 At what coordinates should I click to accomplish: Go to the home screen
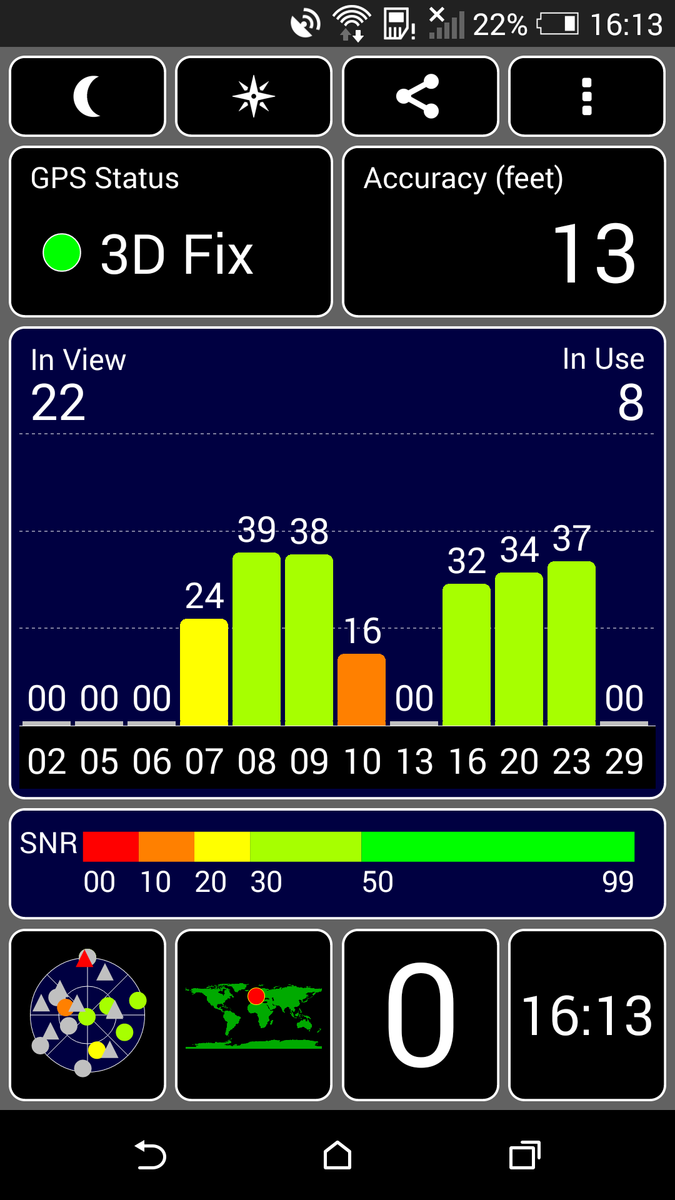(x=338, y=1156)
